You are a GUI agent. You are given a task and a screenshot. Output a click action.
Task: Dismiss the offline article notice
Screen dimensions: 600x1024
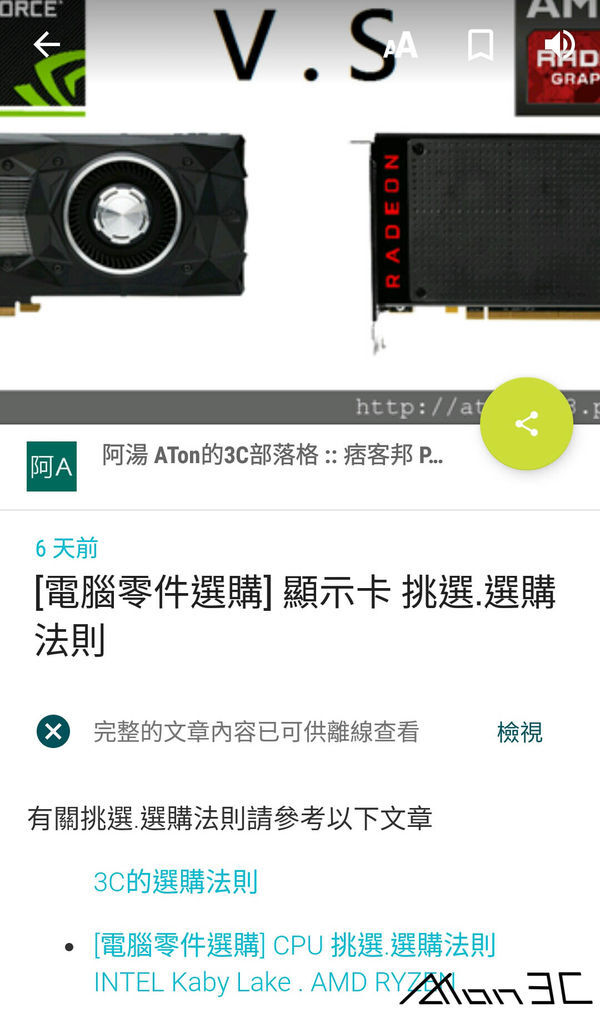54,731
